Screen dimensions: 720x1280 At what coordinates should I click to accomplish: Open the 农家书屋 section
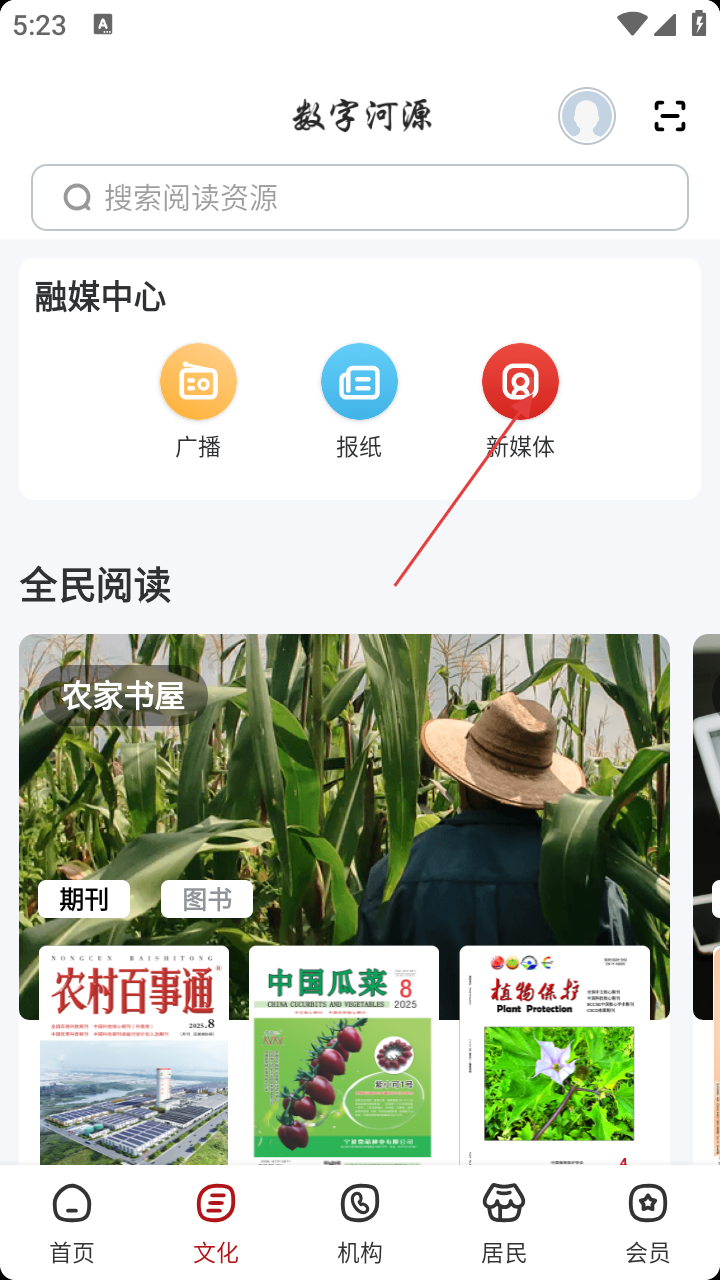click(x=124, y=696)
